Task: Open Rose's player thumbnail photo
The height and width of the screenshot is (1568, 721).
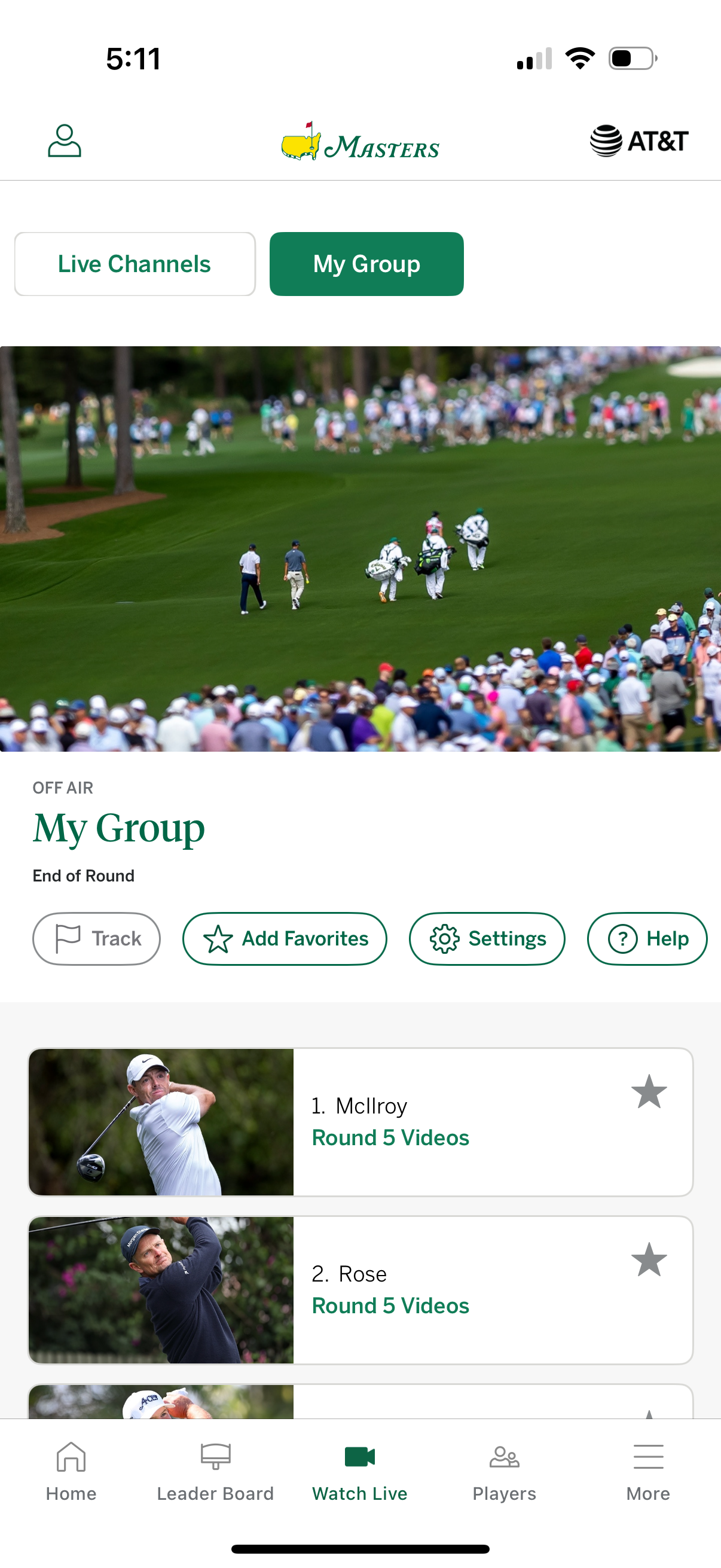Action: point(161,1290)
